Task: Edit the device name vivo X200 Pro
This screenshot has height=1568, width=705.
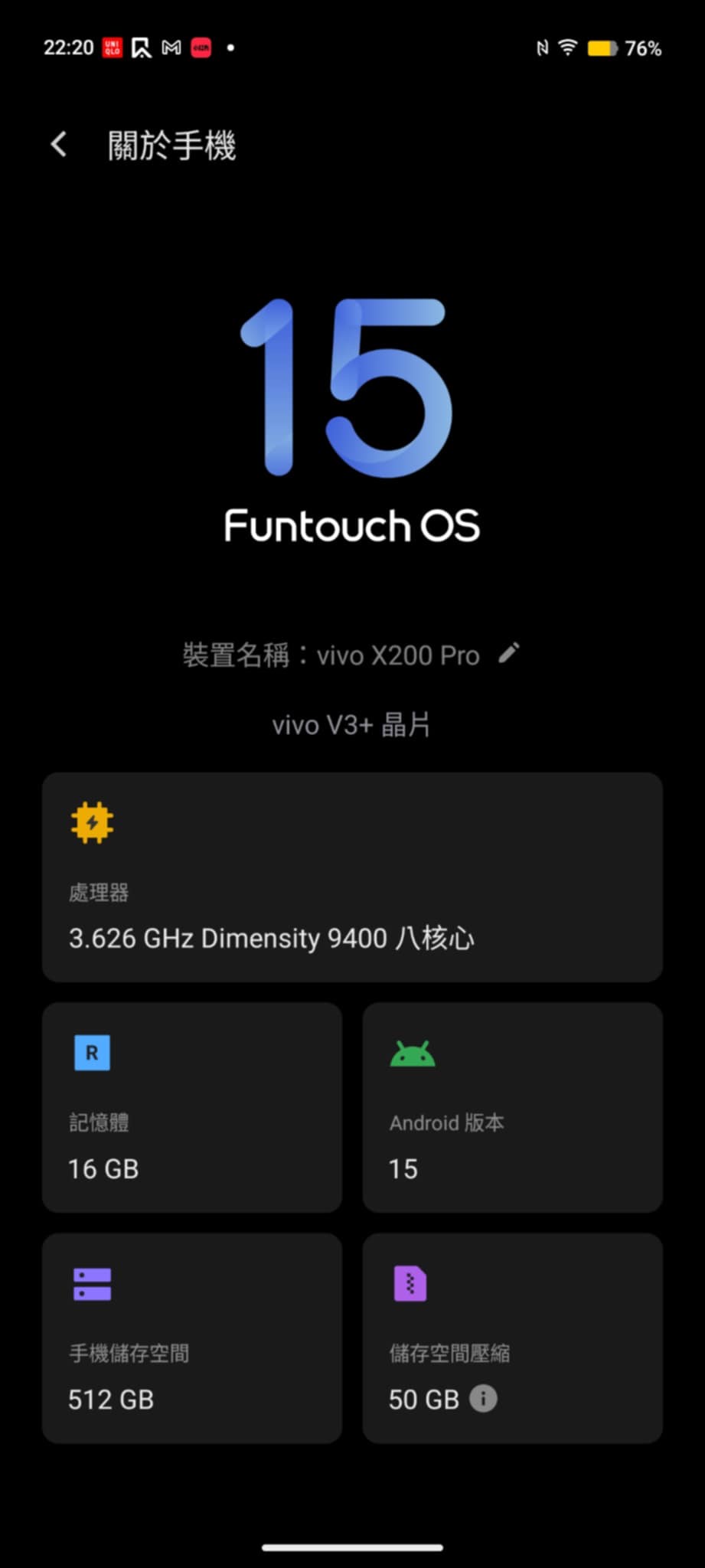Action: [509, 653]
